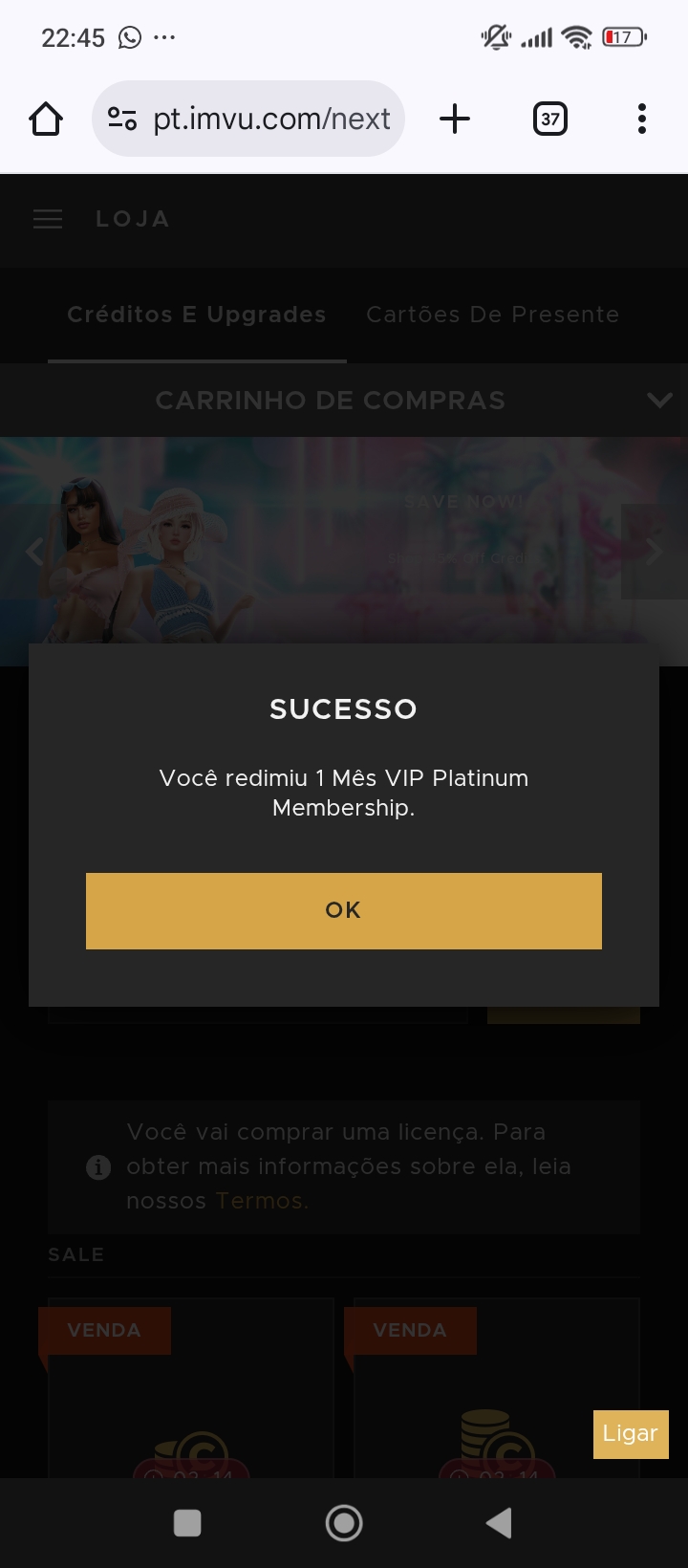688x1568 pixels.
Task: Select the Créditos E Upgrades tab
Action: point(197,315)
